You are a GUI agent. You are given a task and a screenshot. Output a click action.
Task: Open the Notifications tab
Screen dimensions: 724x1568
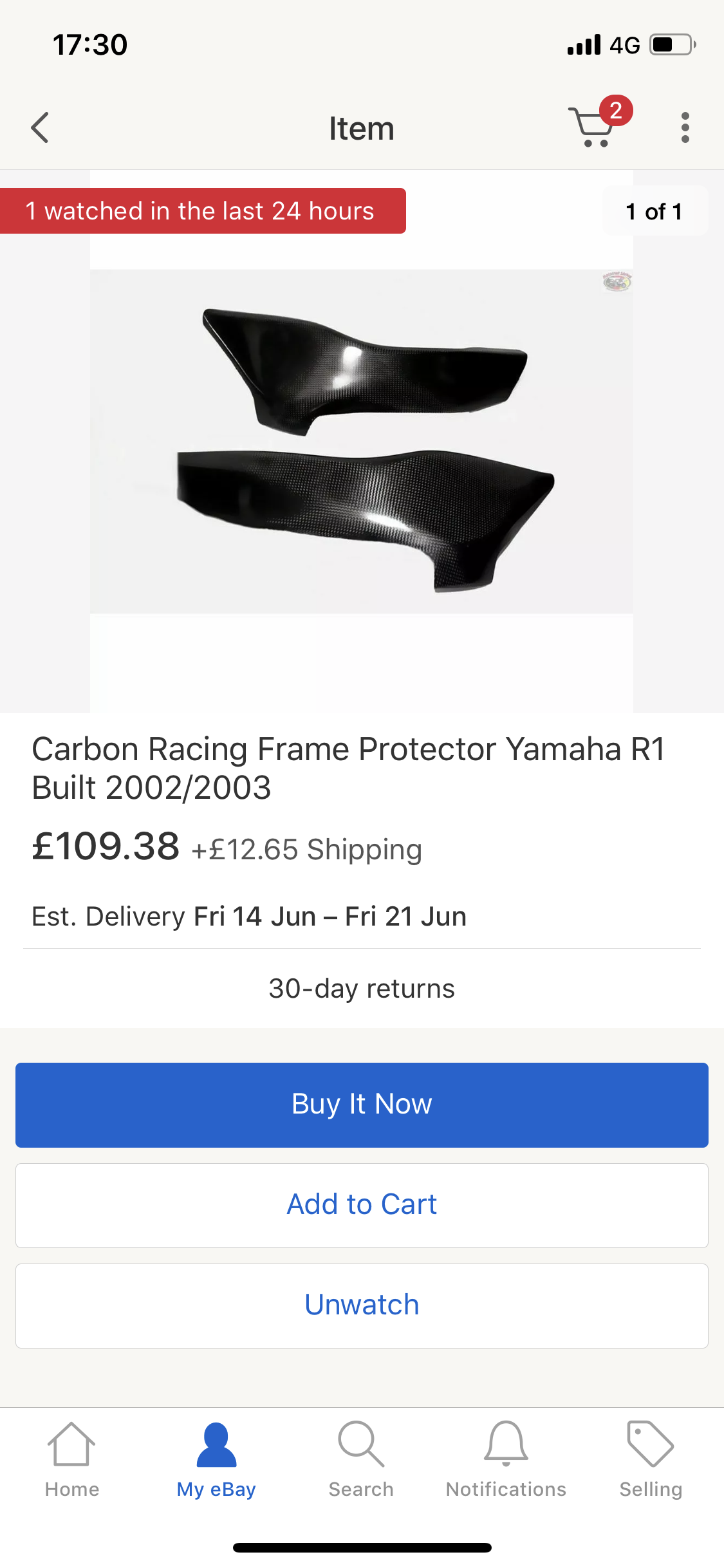tap(506, 1460)
